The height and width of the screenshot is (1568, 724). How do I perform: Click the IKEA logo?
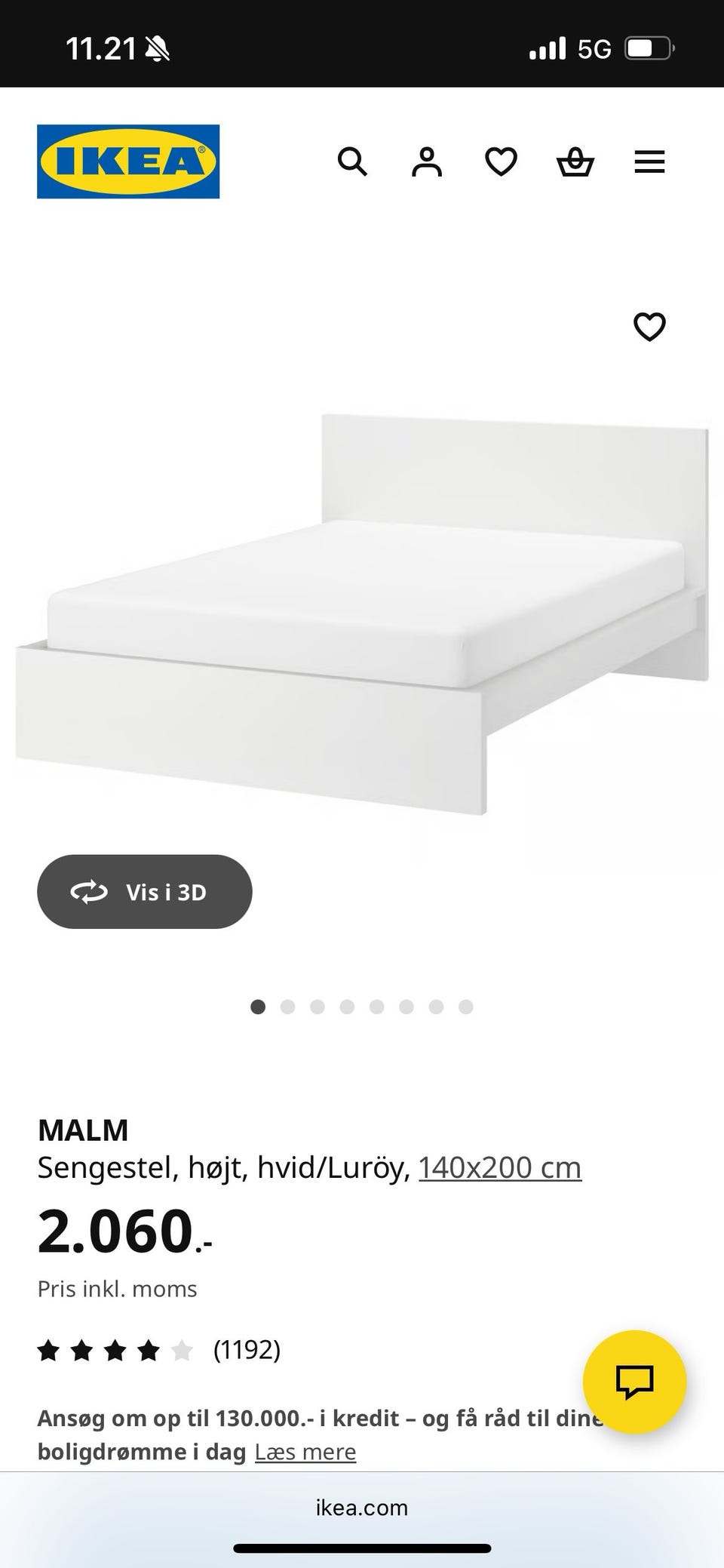tap(127, 161)
